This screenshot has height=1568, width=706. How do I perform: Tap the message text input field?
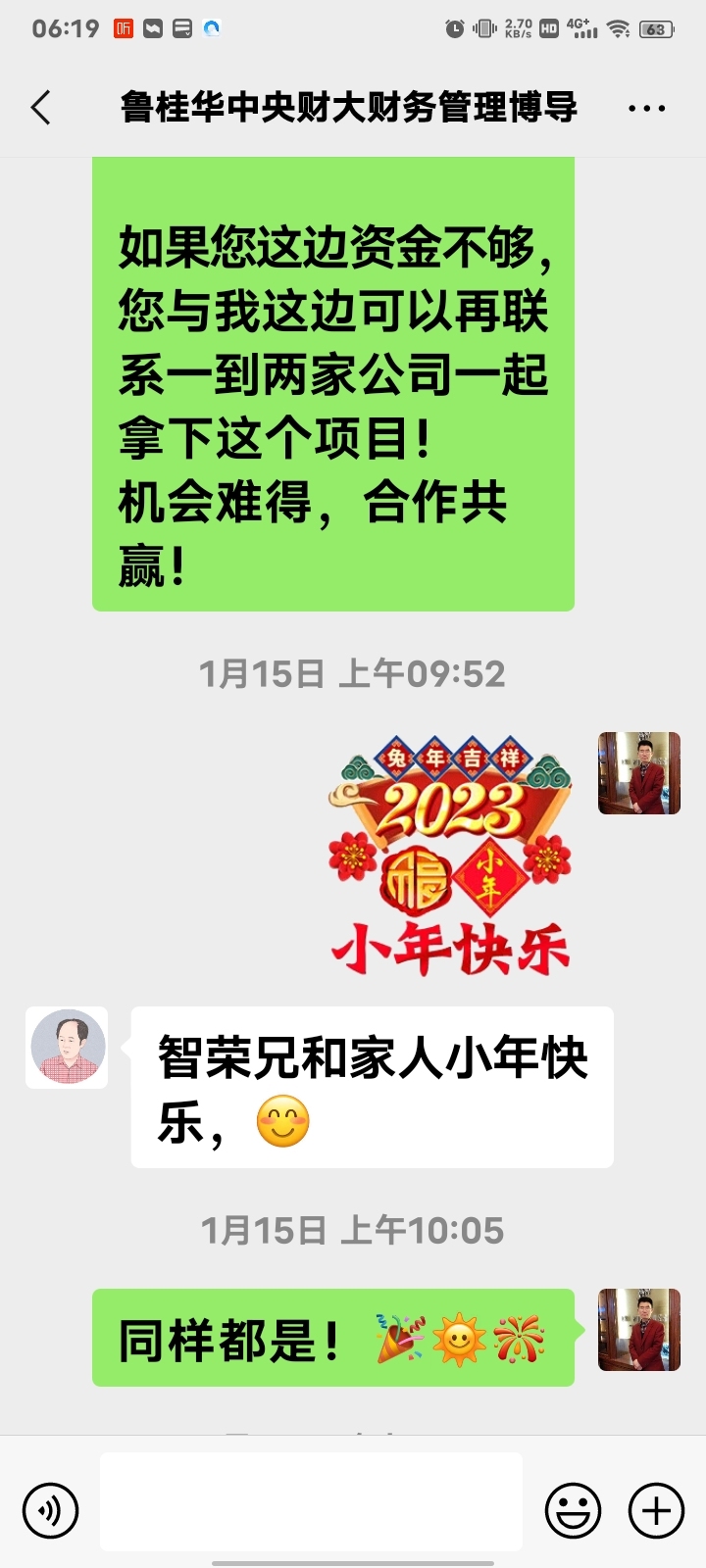click(x=311, y=1501)
